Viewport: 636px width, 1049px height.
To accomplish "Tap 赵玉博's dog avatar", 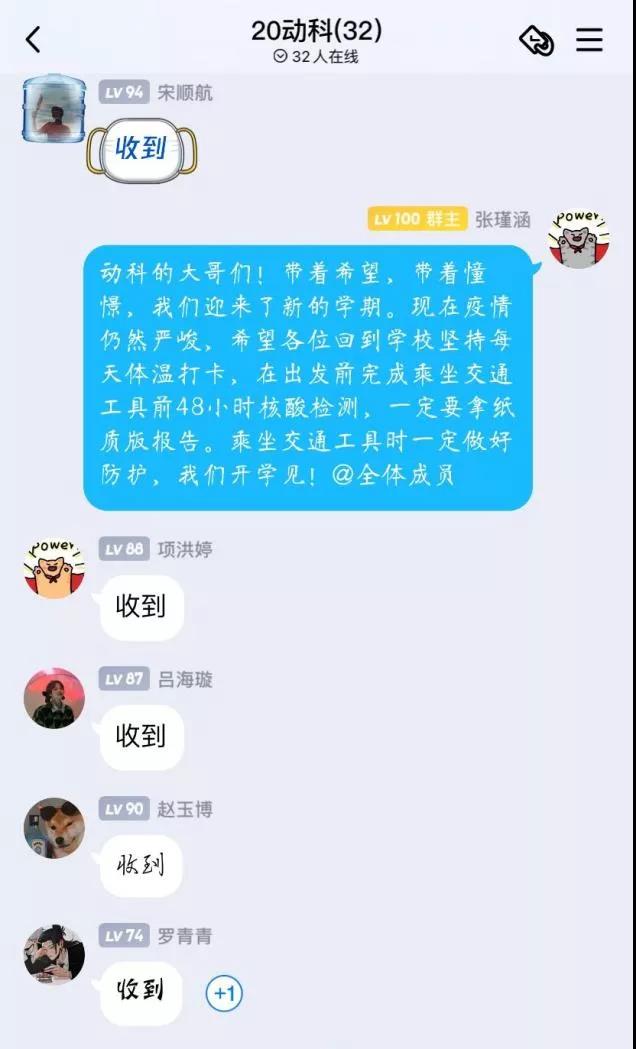I will click(x=54, y=827).
